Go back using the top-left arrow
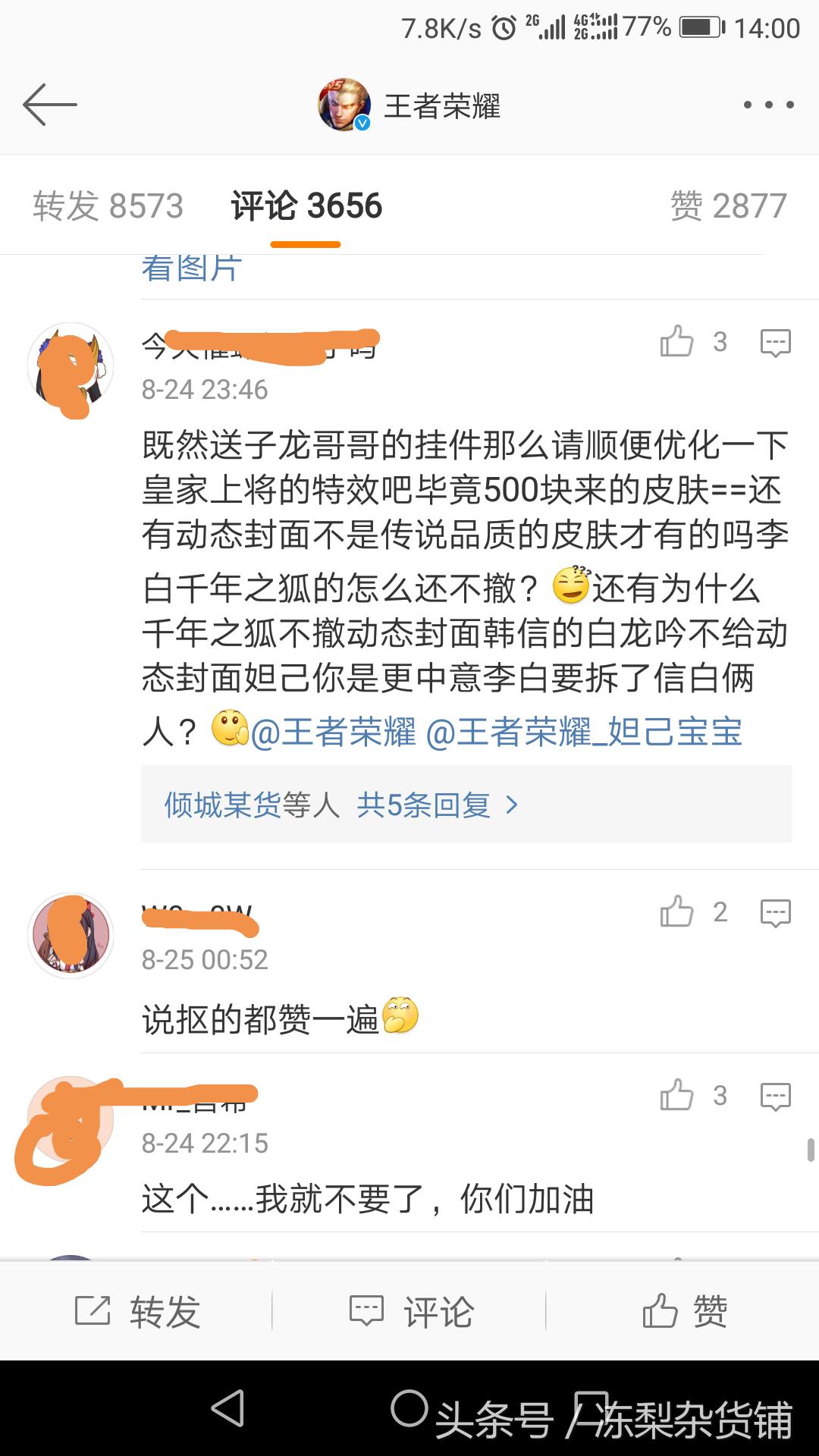The width and height of the screenshot is (819, 1456). [50, 105]
